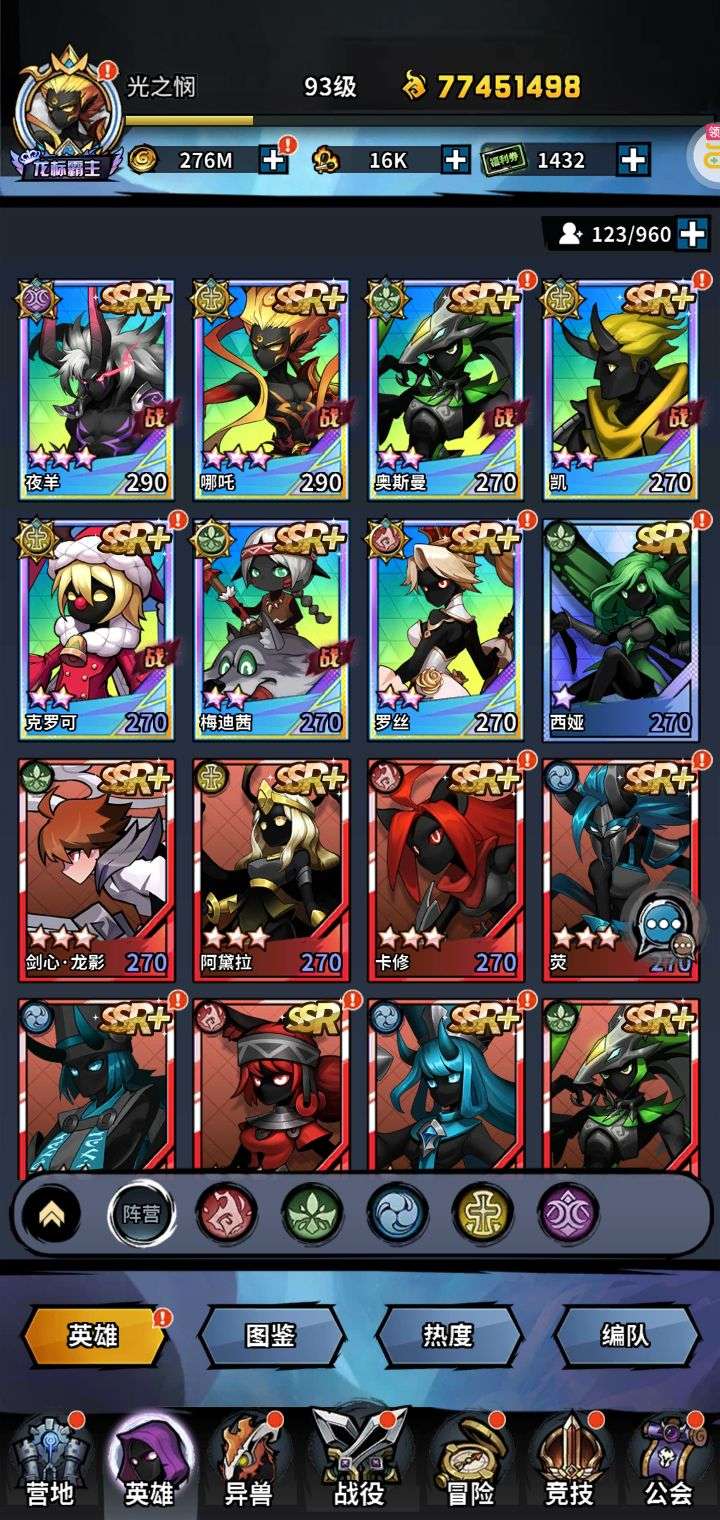The width and height of the screenshot is (720, 1520).
Task: Switch to the 热度 tab
Action: pos(448,1336)
